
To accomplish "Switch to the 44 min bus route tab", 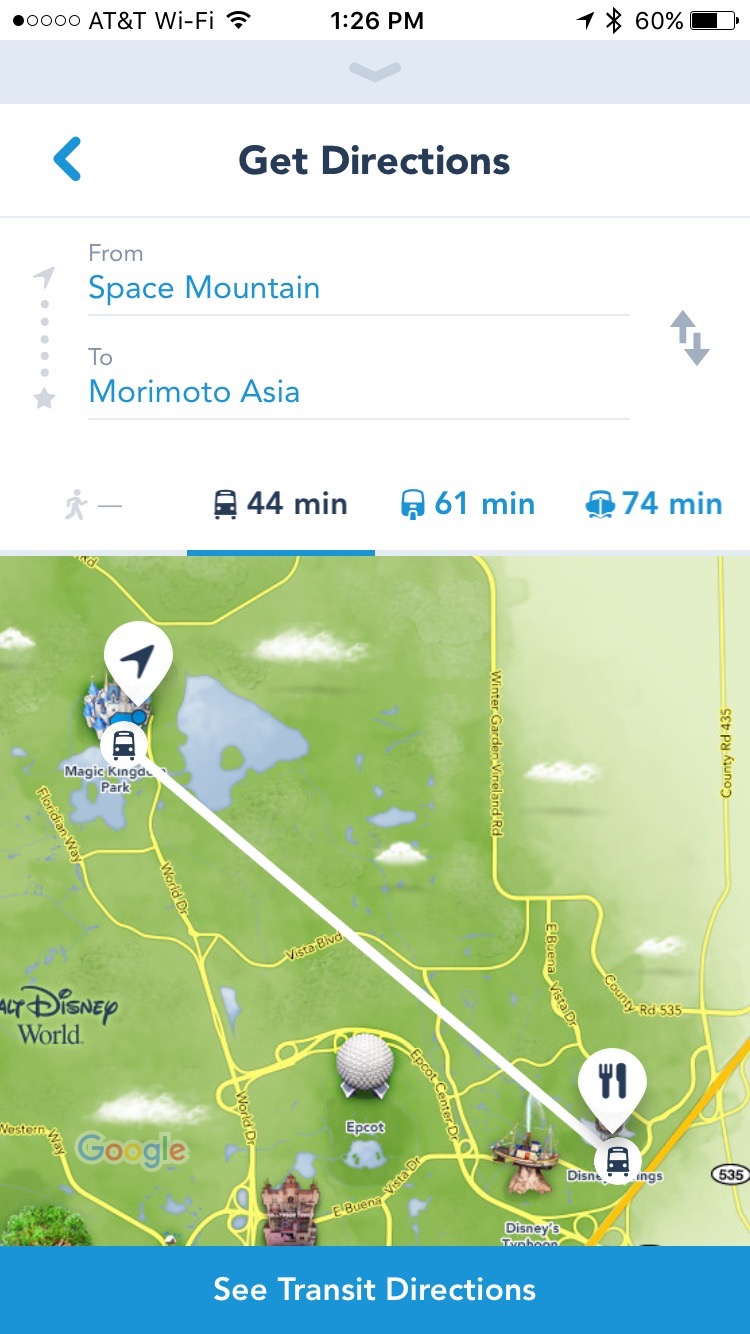I will pos(280,503).
